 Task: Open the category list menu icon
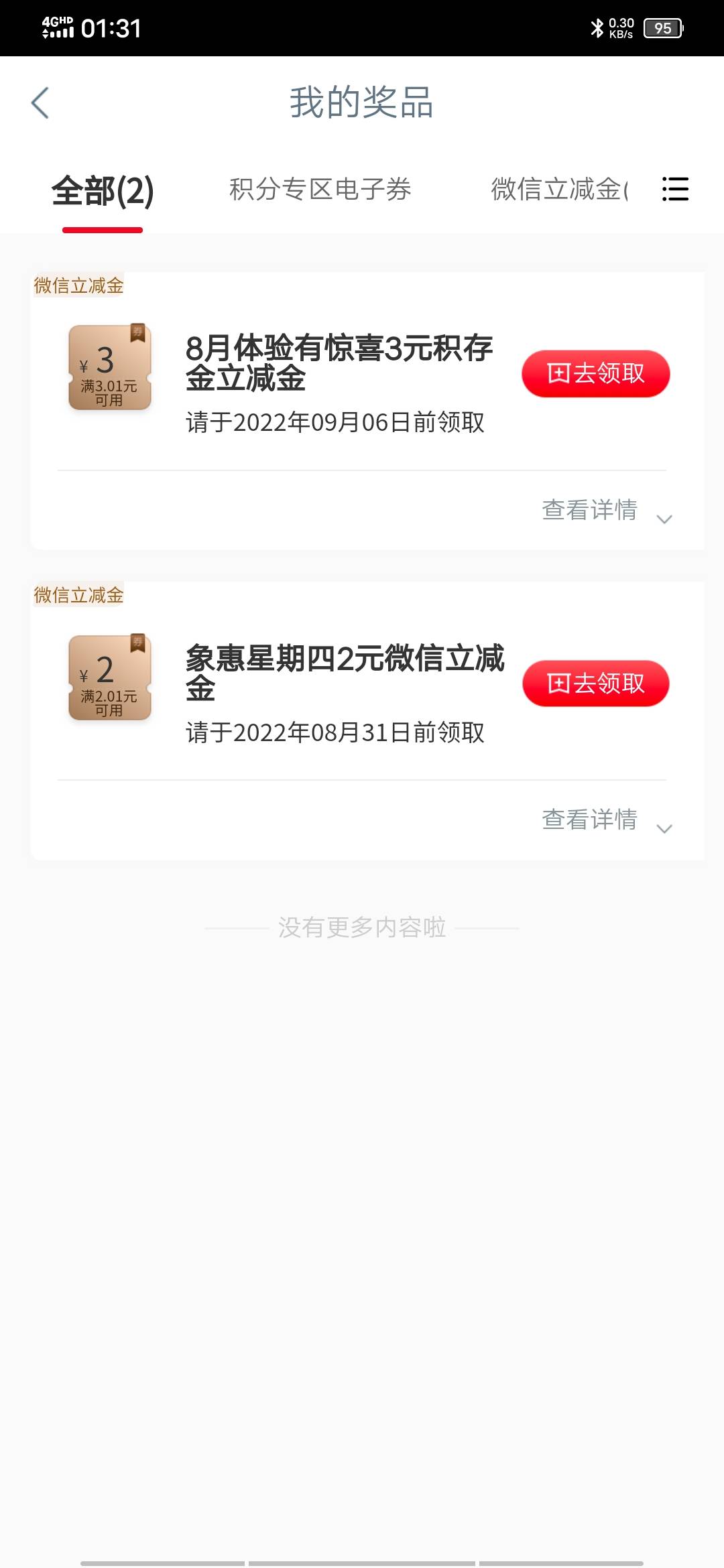674,189
